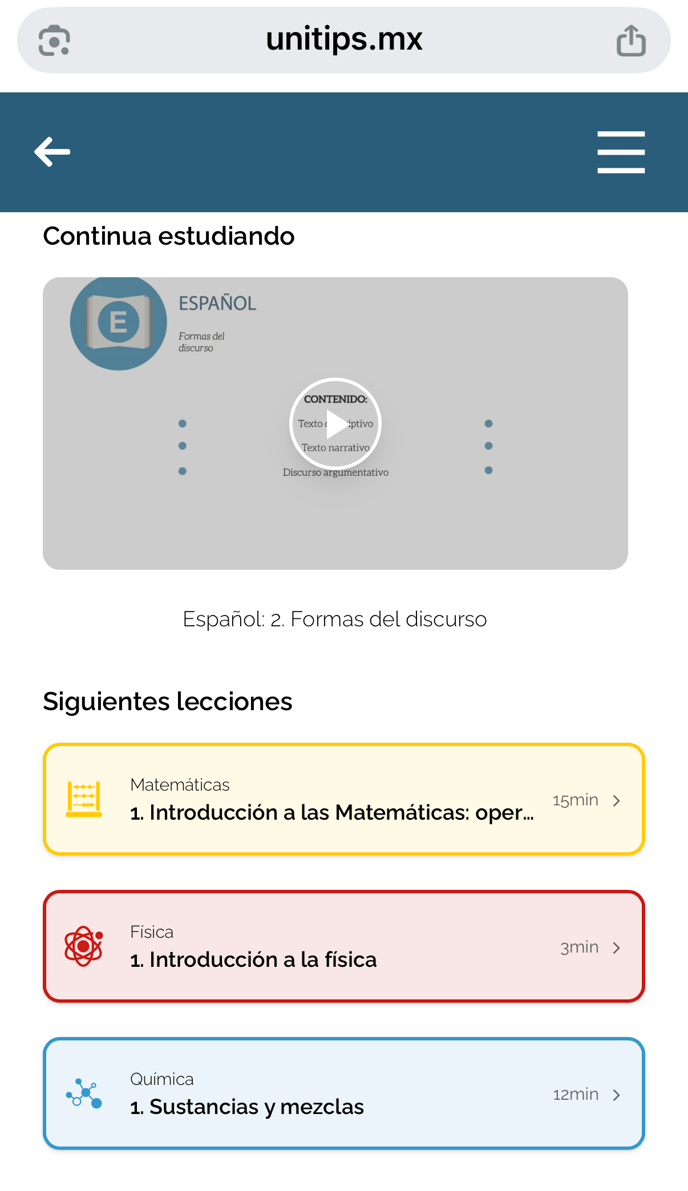The width and height of the screenshot is (688, 1191).
Task: Open the Química Sustancias y mezclas lesson
Action: pyautogui.click(x=343, y=1094)
